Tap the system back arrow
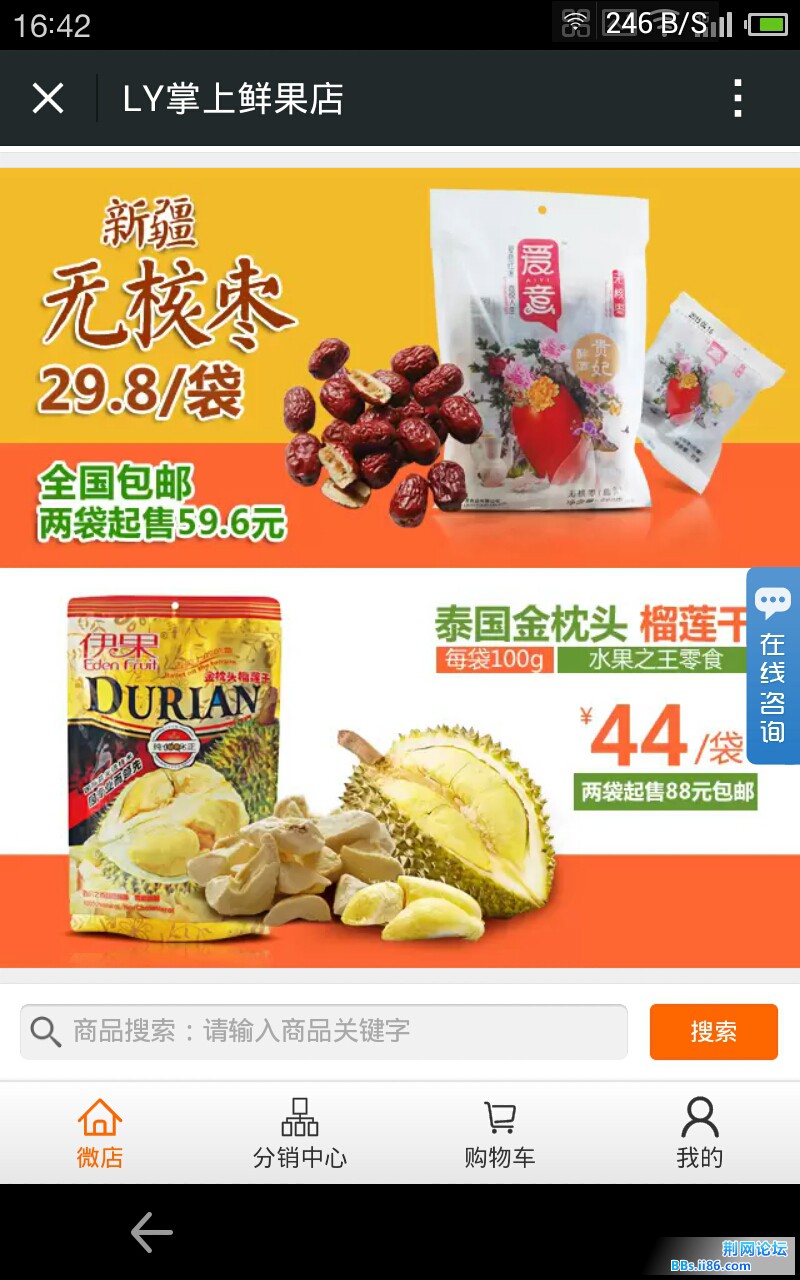 [152, 1232]
